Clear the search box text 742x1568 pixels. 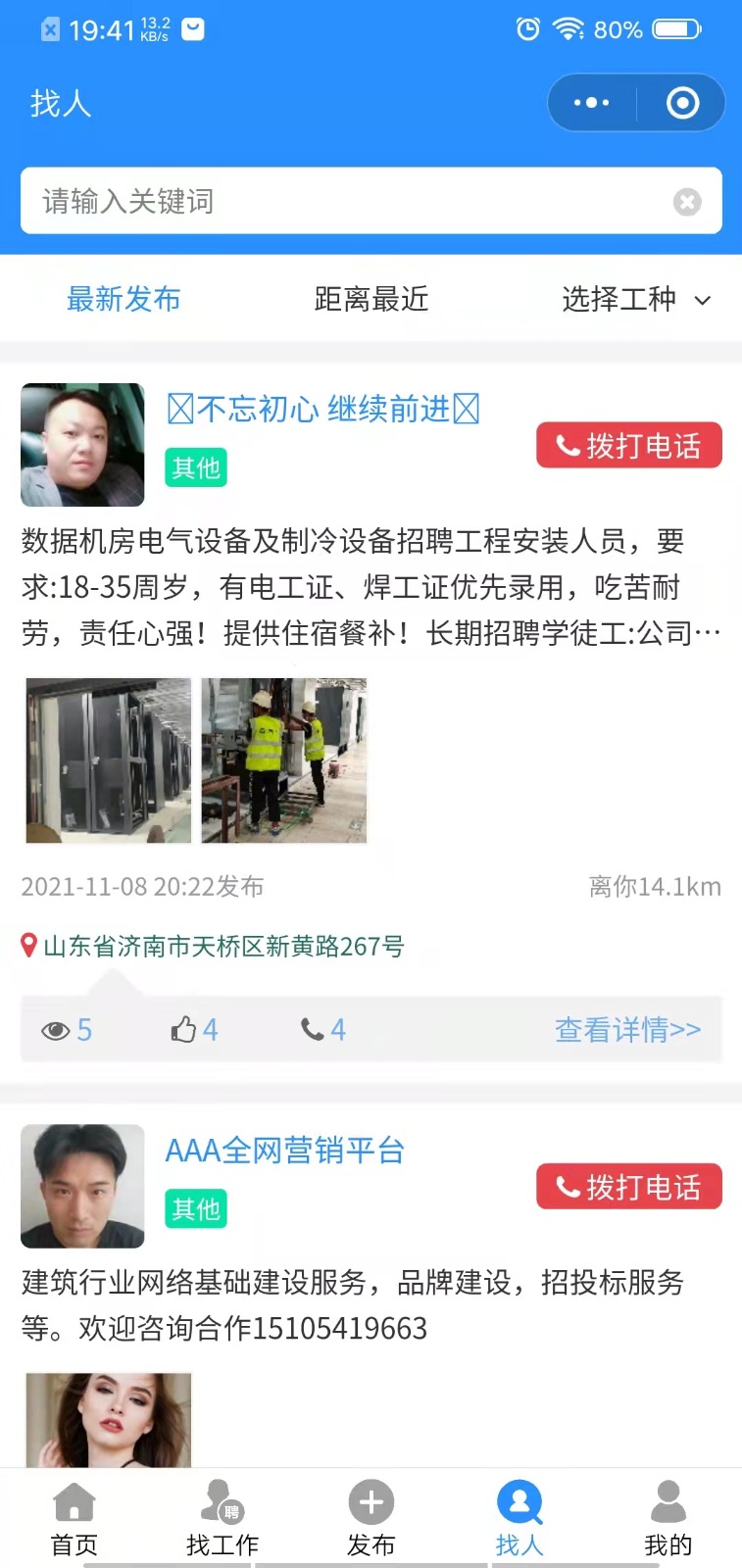687,202
